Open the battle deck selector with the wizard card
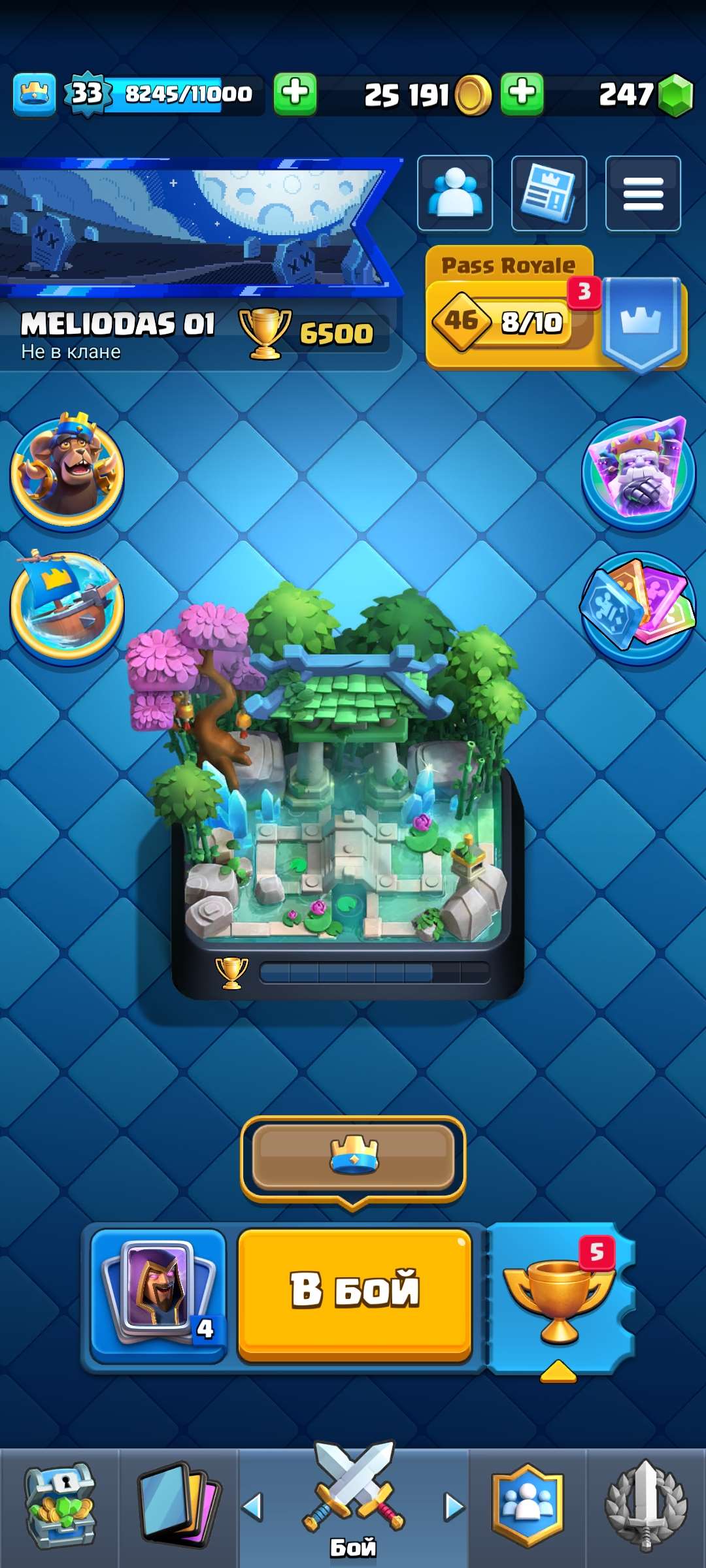 159,1295
